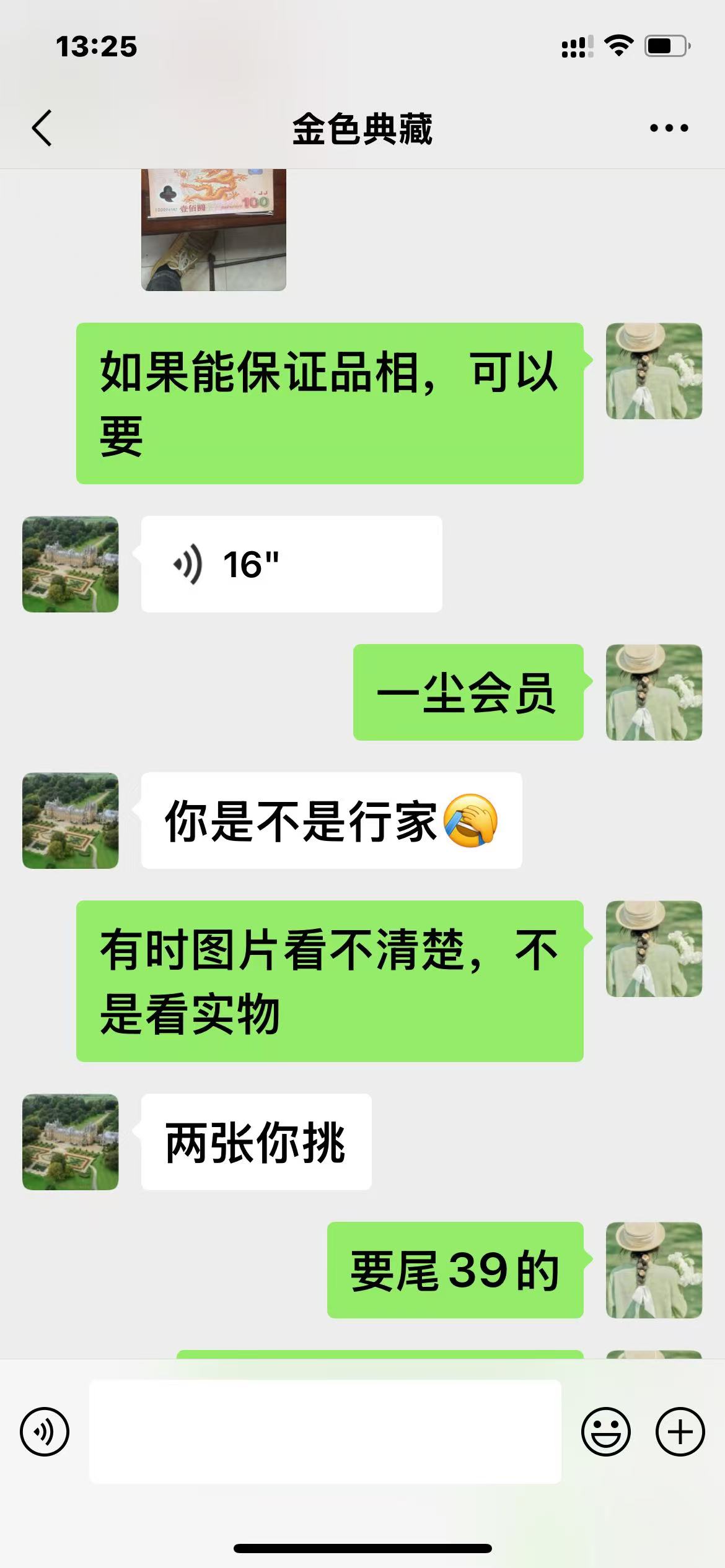Viewport: 725px width, 1568px height.
Task: Go back to the chat list
Action: (42, 128)
